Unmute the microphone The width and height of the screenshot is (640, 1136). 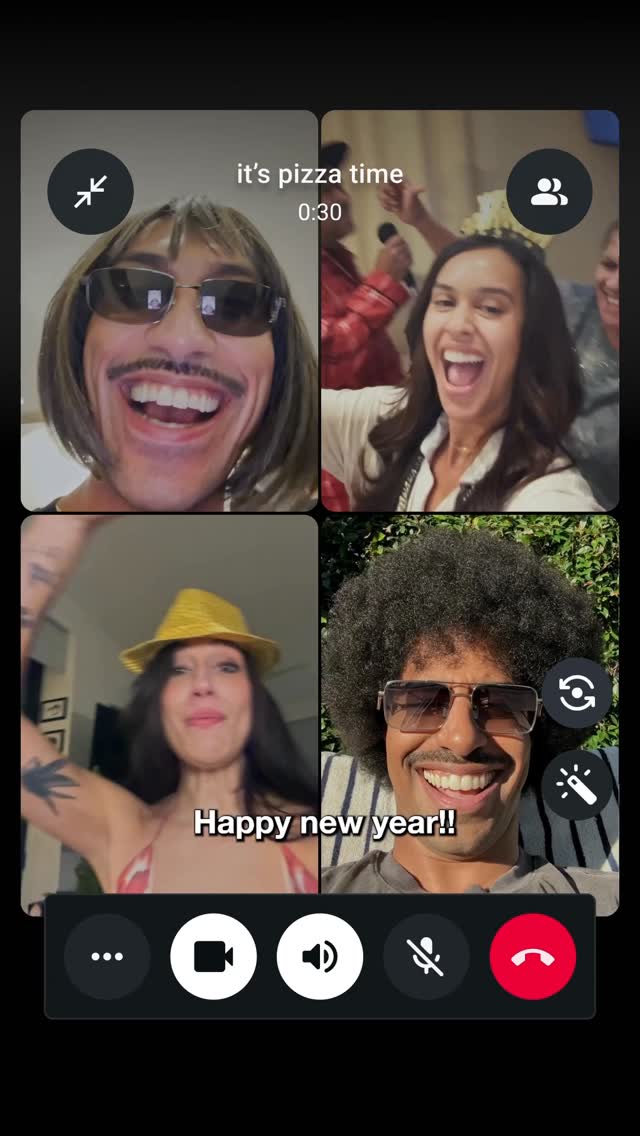click(426, 957)
